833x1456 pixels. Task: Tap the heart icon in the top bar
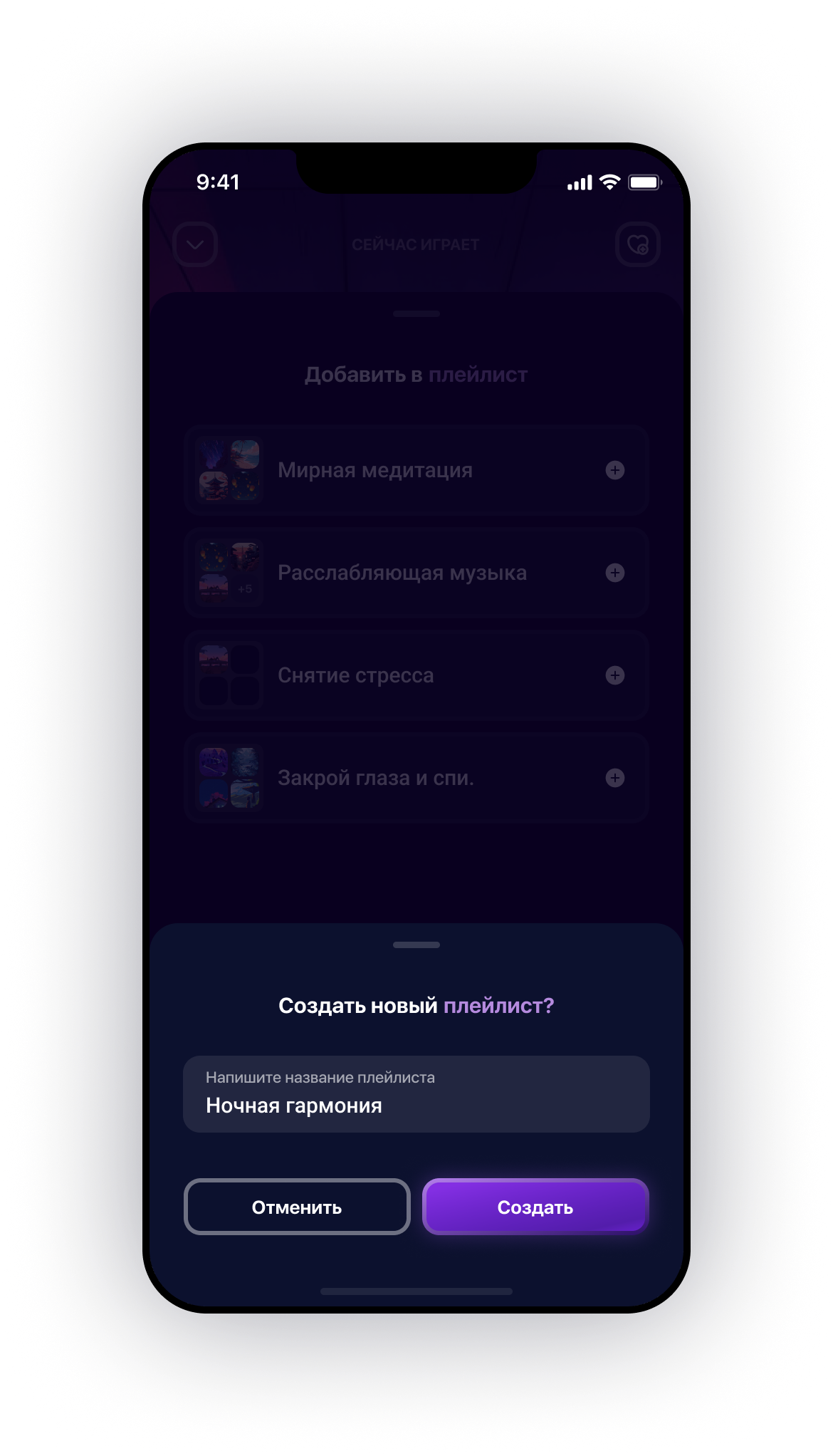coord(637,244)
